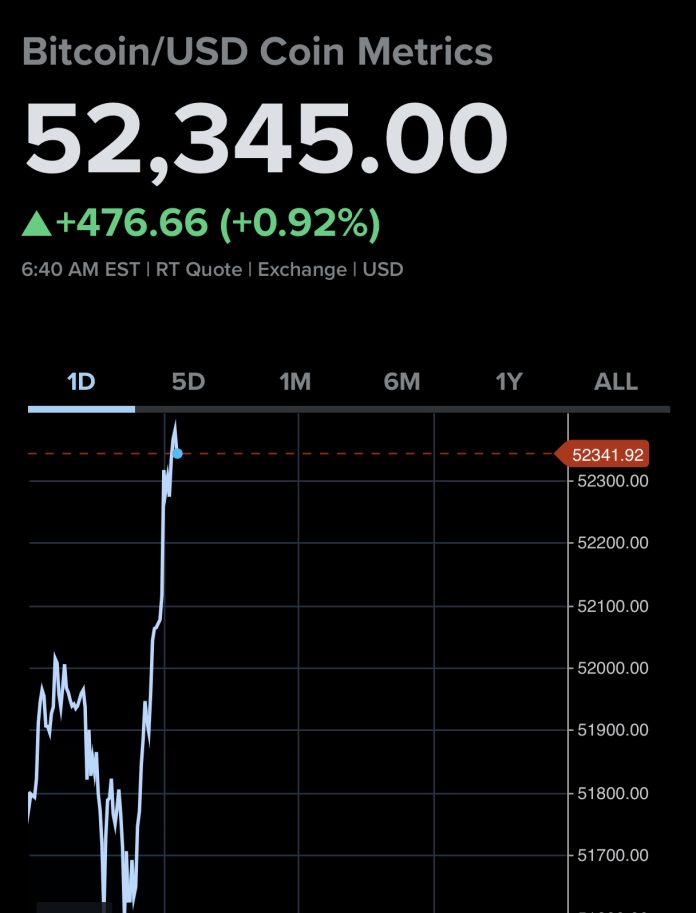Open the ALL time range tab

[x=615, y=382]
